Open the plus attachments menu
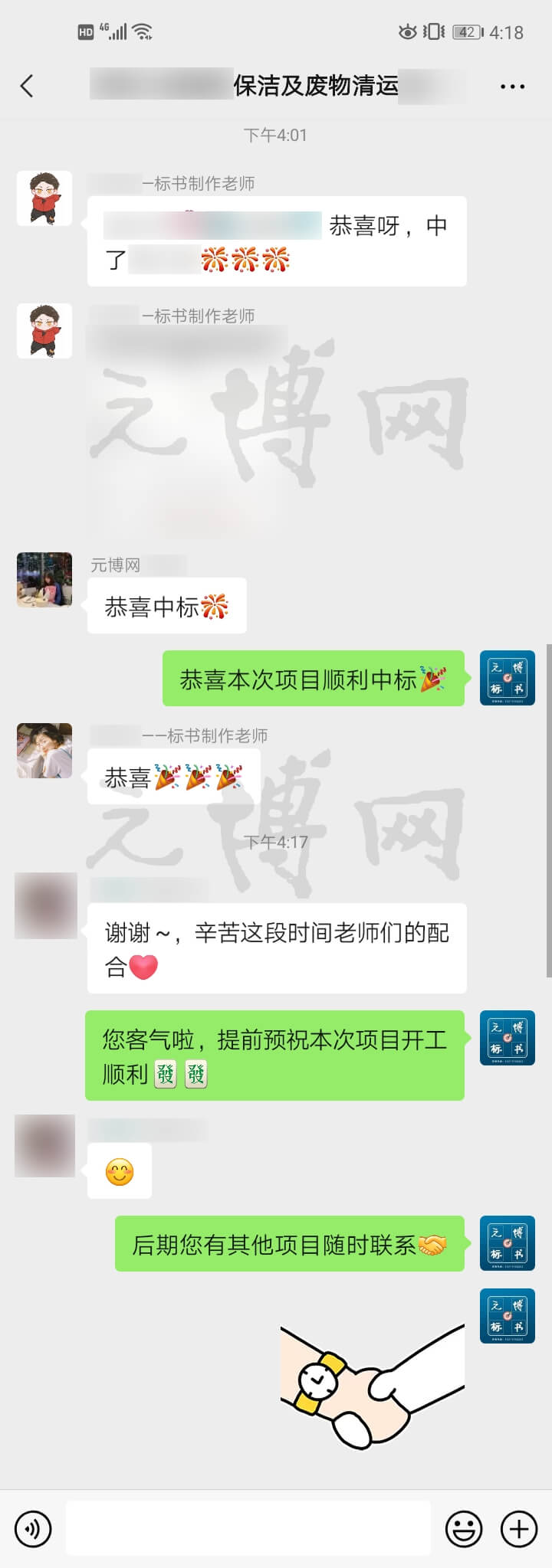 tap(519, 1529)
